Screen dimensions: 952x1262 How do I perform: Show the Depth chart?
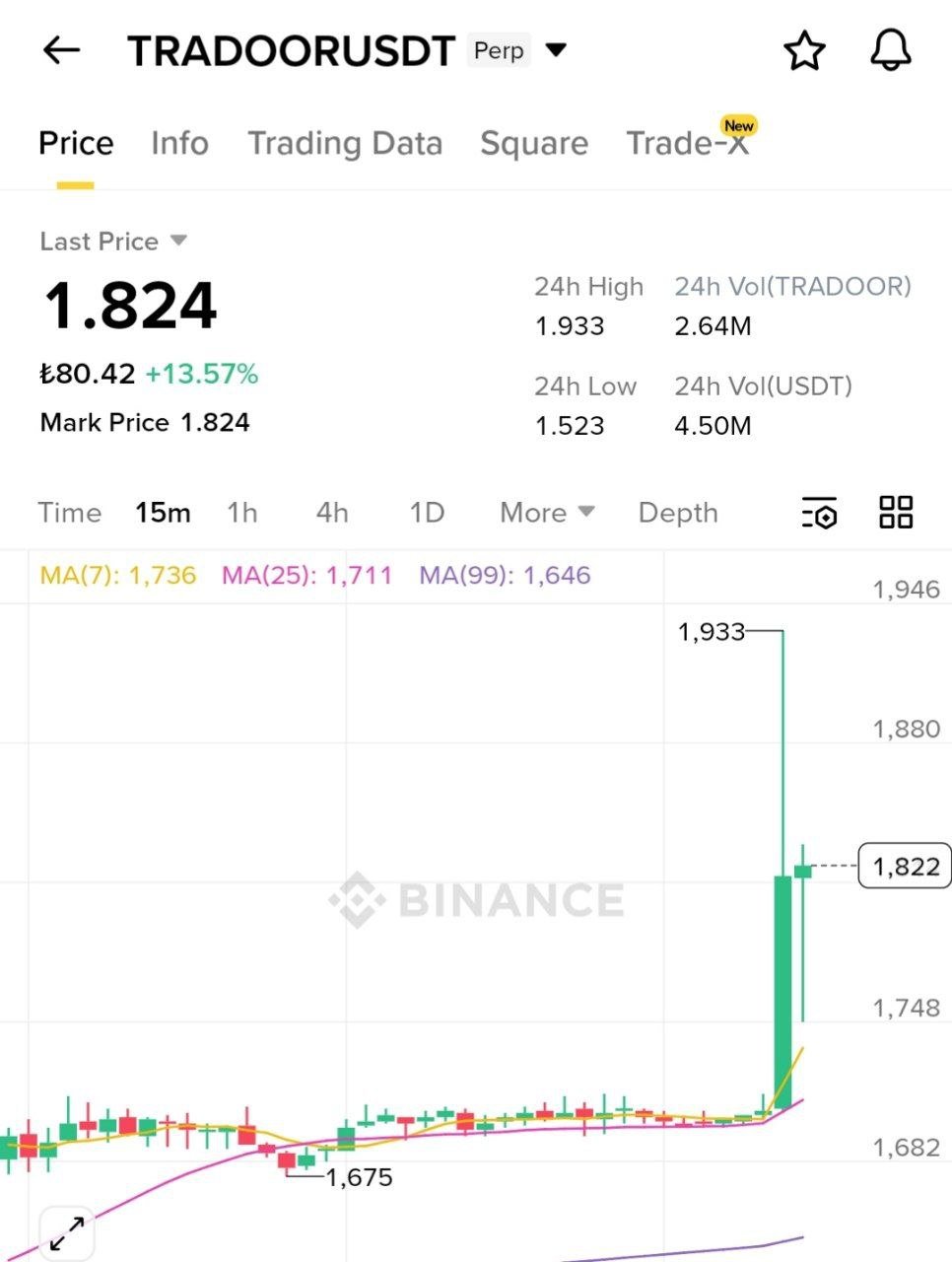pyautogui.click(x=678, y=513)
